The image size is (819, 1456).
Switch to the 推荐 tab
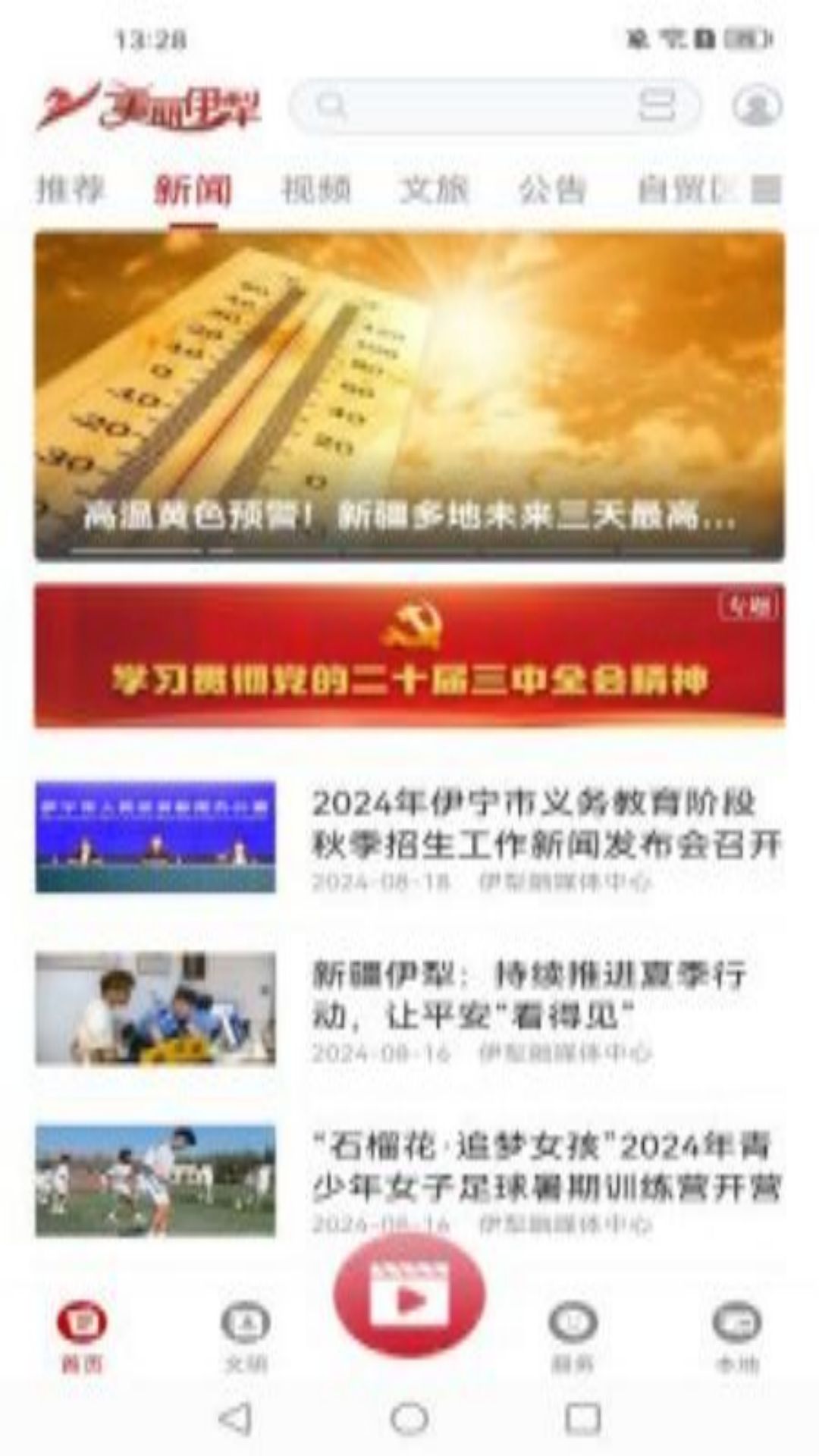(x=71, y=190)
